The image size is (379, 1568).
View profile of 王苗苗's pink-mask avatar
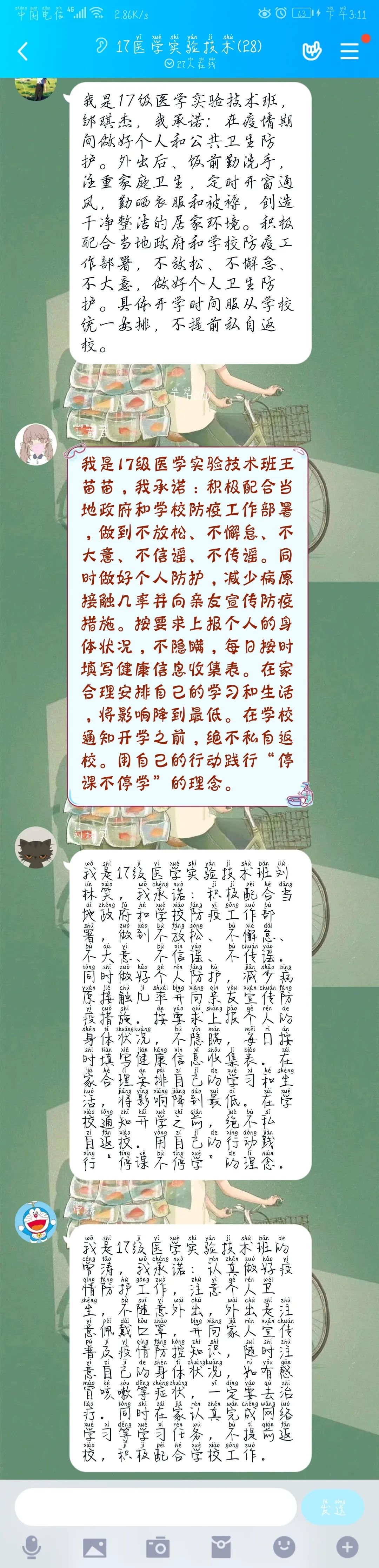[35, 444]
